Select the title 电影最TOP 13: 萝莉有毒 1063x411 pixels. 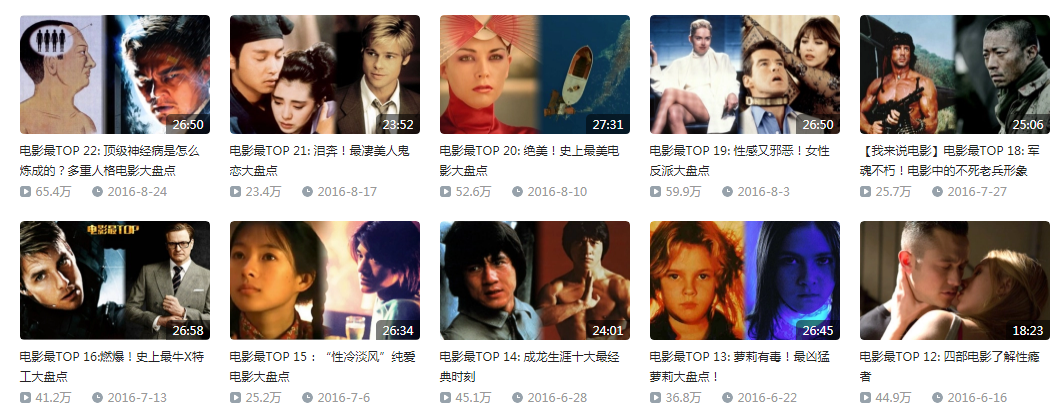pos(739,366)
